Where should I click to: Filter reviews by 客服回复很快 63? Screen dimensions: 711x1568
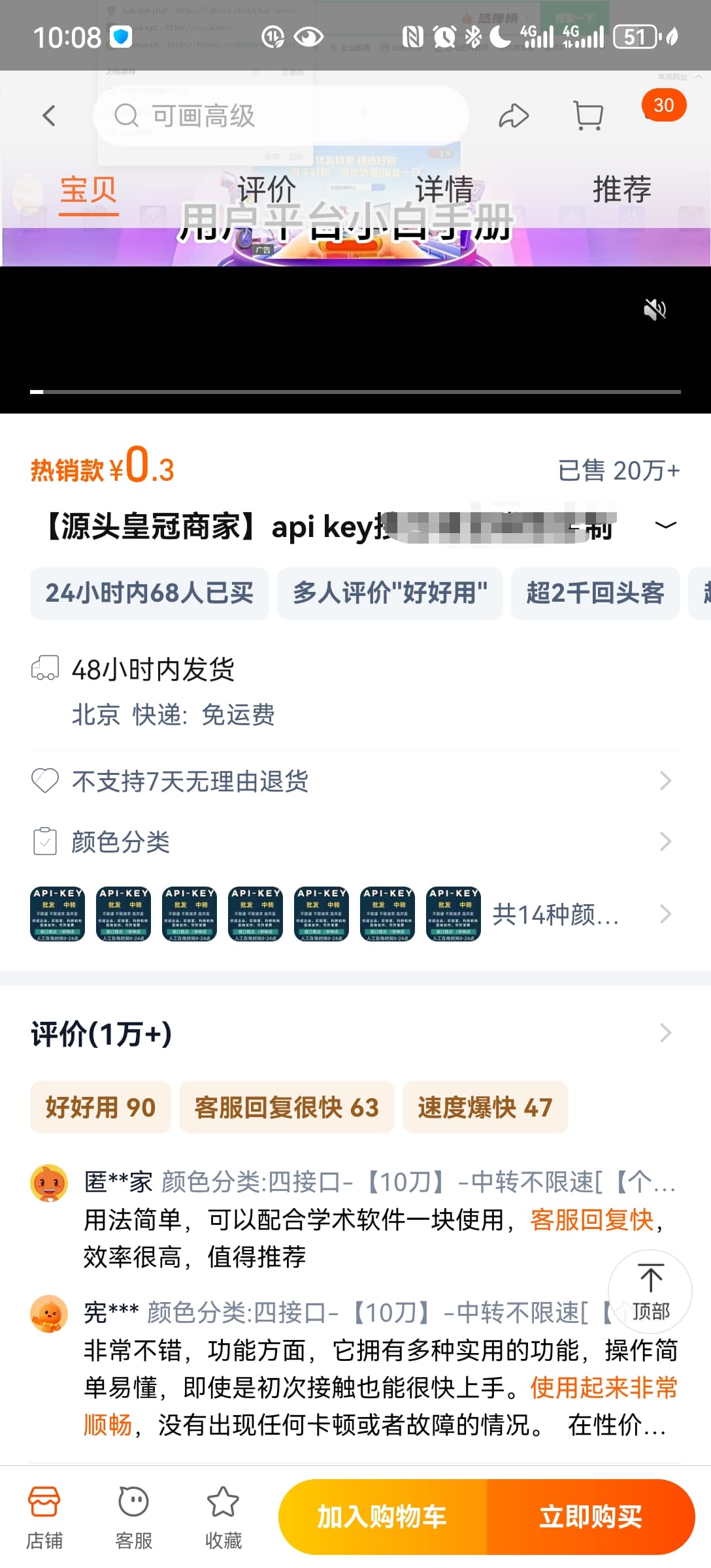[x=287, y=1107]
